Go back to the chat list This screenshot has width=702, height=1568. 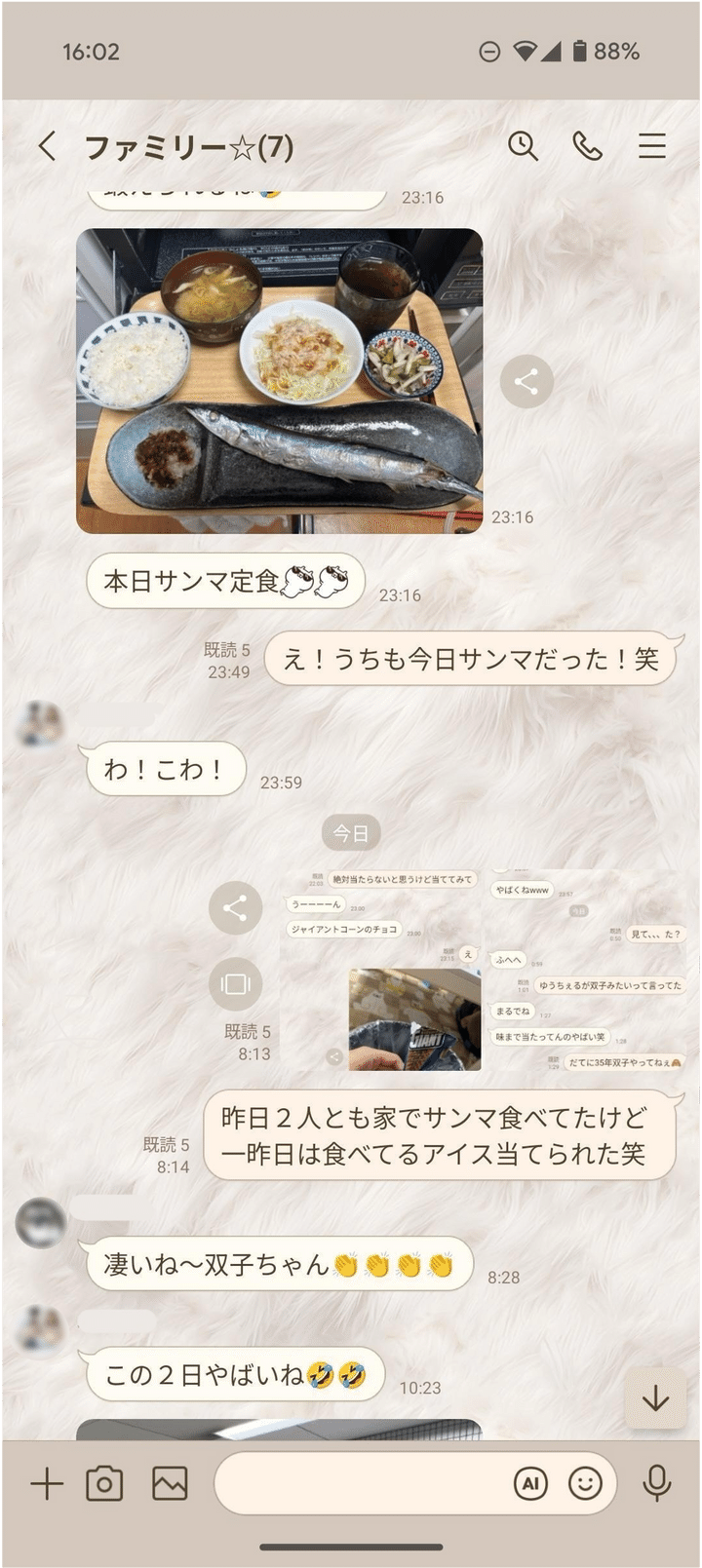click(x=44, y=144)
